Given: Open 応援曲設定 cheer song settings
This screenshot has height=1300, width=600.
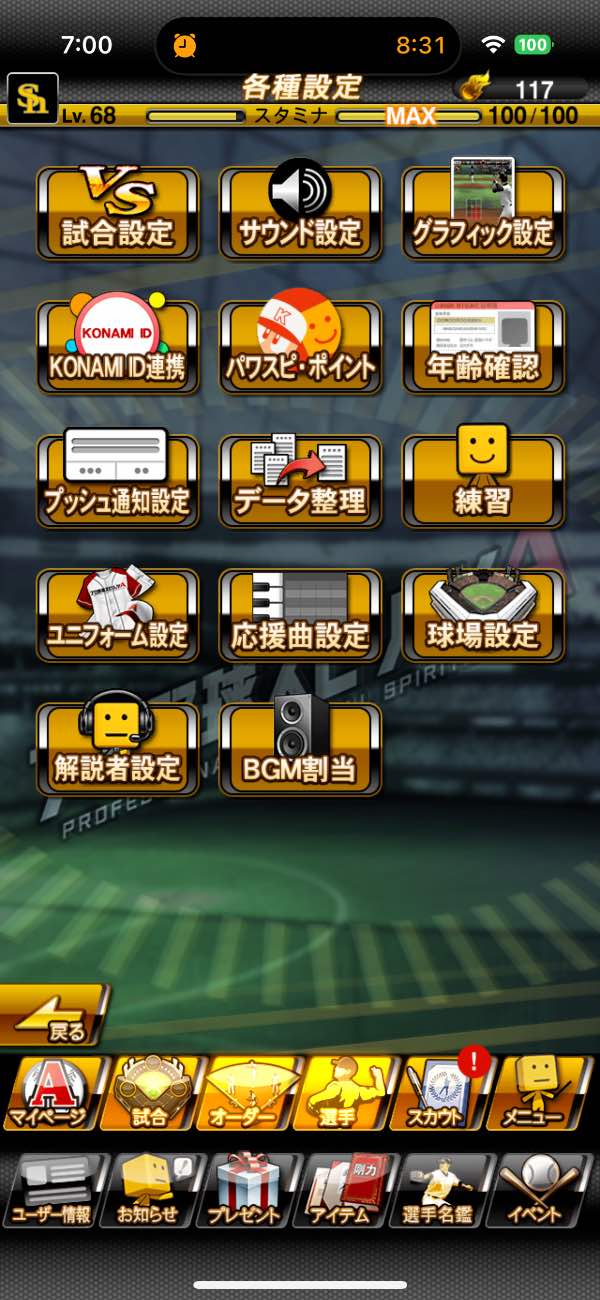Looking at the screenshot, I should [x=300, y=615].
